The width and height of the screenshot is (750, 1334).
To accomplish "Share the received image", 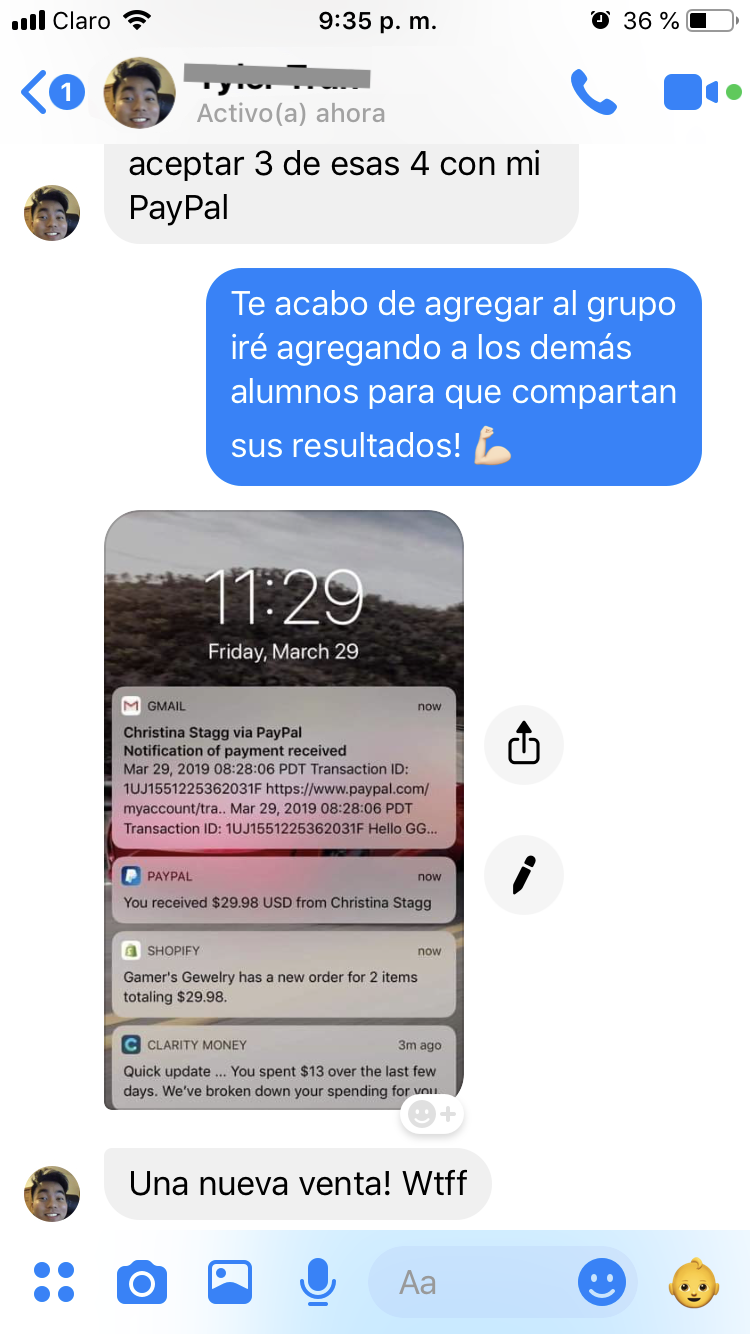I will click(x=524, y=744).
